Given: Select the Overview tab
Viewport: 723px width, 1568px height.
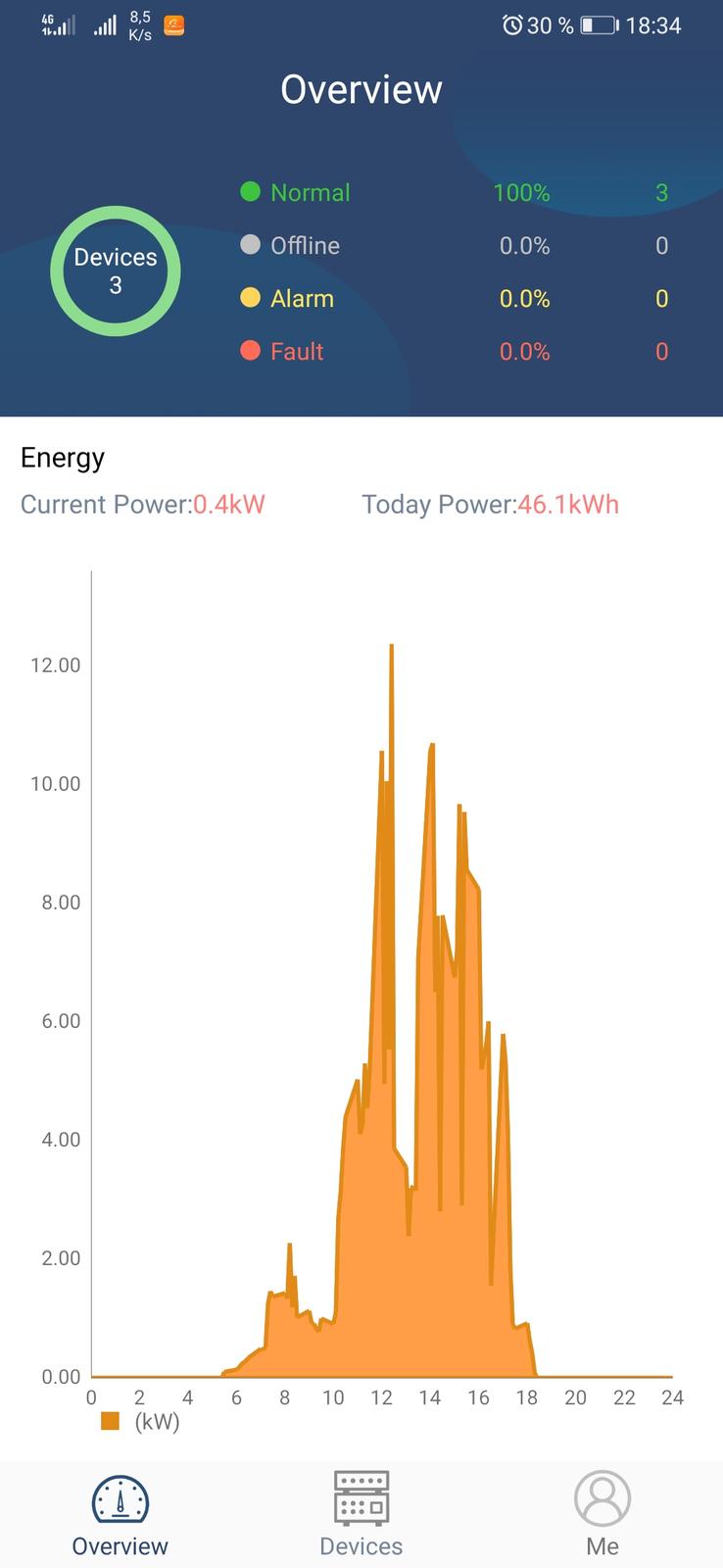Looking at the screenshot, I should tap(120, 1513).
